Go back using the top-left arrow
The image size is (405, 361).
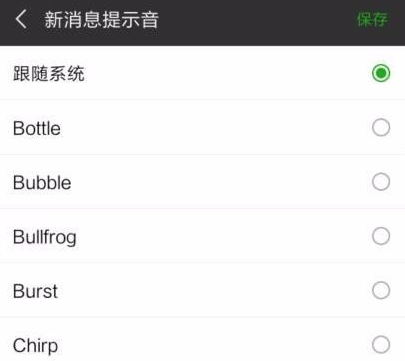coord(21,19)
